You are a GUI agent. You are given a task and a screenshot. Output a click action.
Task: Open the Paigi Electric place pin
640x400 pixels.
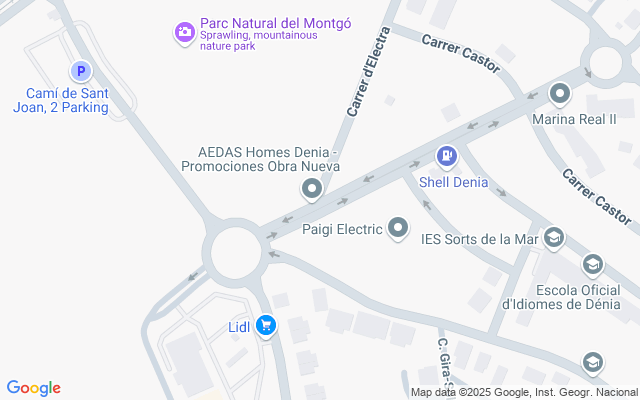click(x=399, y=229)
